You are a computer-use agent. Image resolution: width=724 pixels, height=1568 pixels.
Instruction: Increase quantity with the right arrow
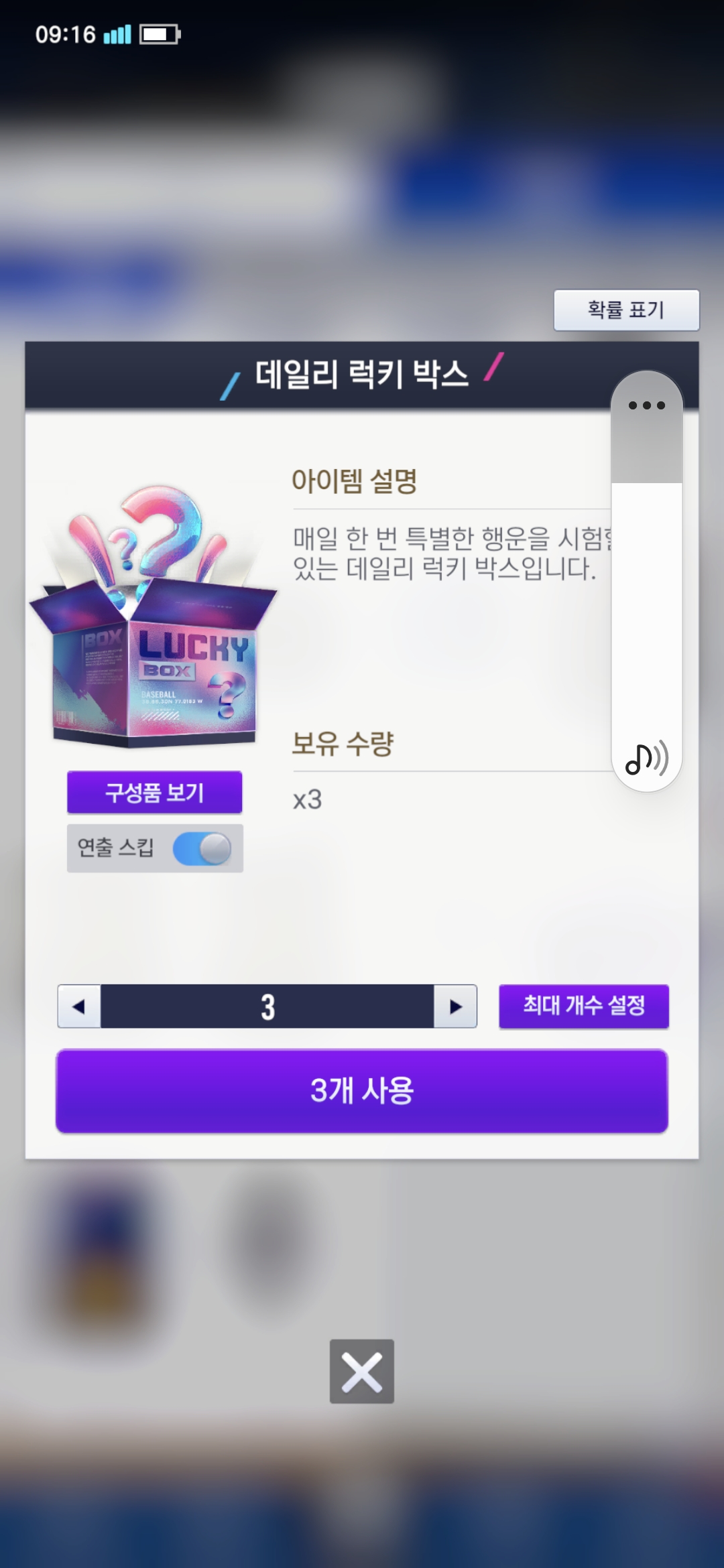(456, 1006)
